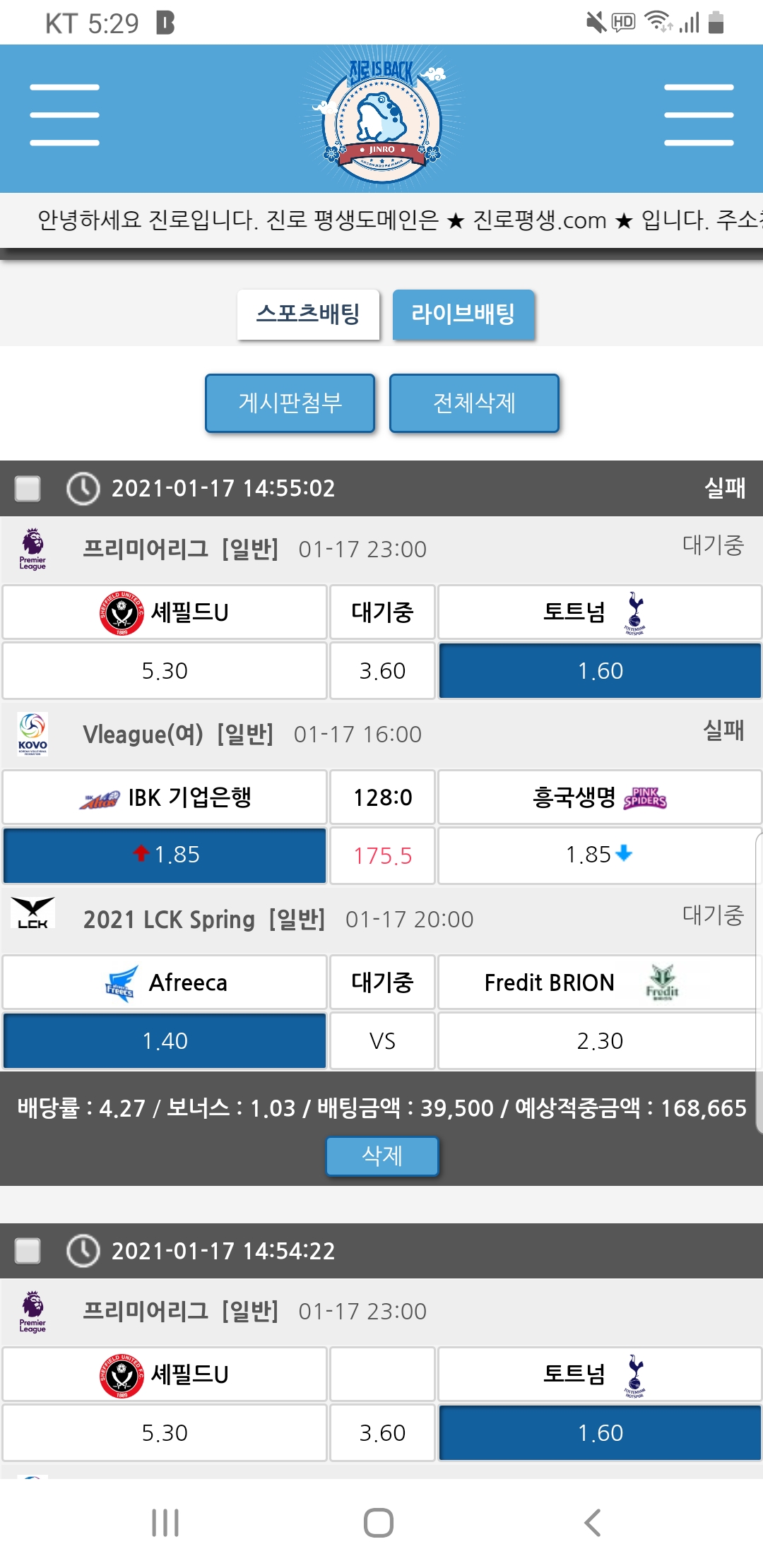This screenshot has height=1568, width=763.
Task: Delete the bet with the 삭제 button
Action: (381, 1156)
